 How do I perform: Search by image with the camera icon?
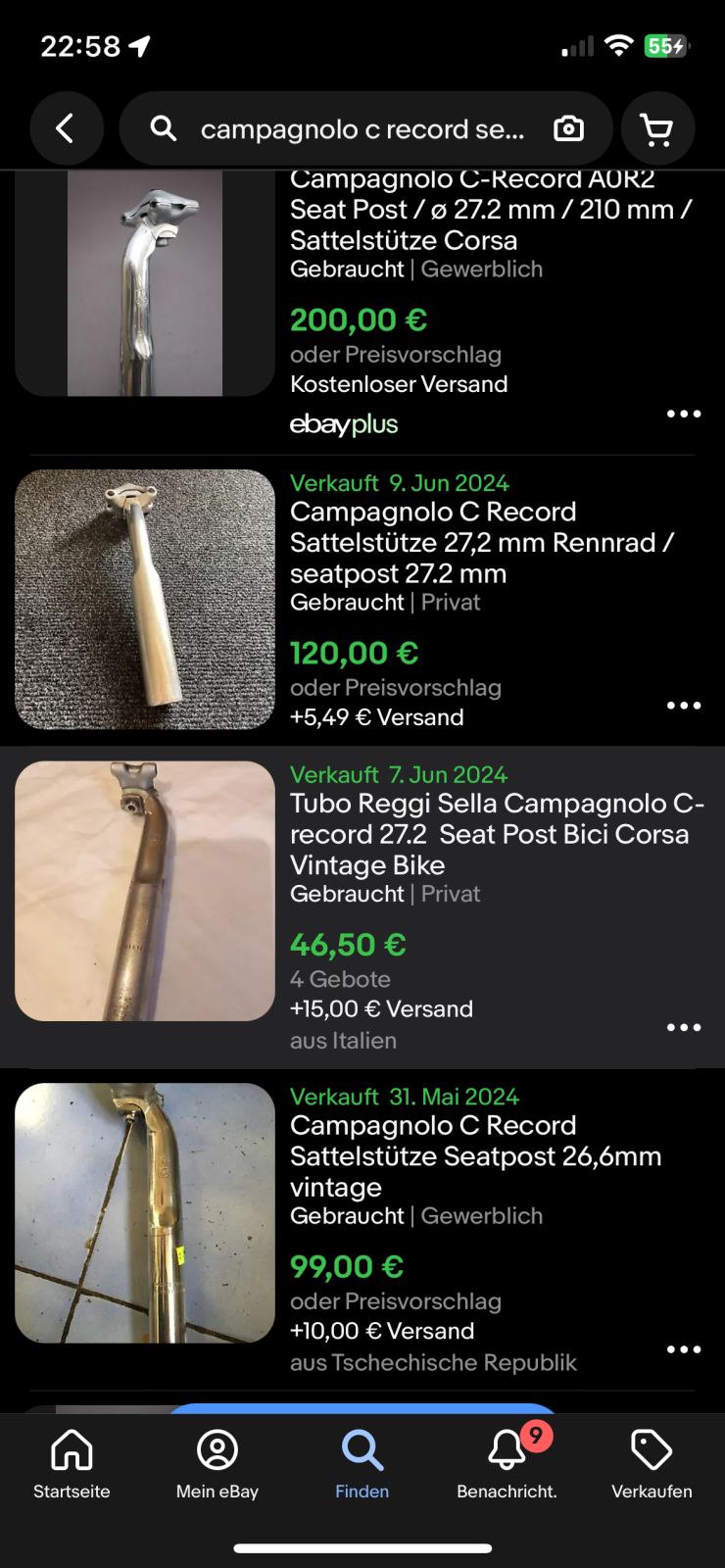click(x=568, y=129)
